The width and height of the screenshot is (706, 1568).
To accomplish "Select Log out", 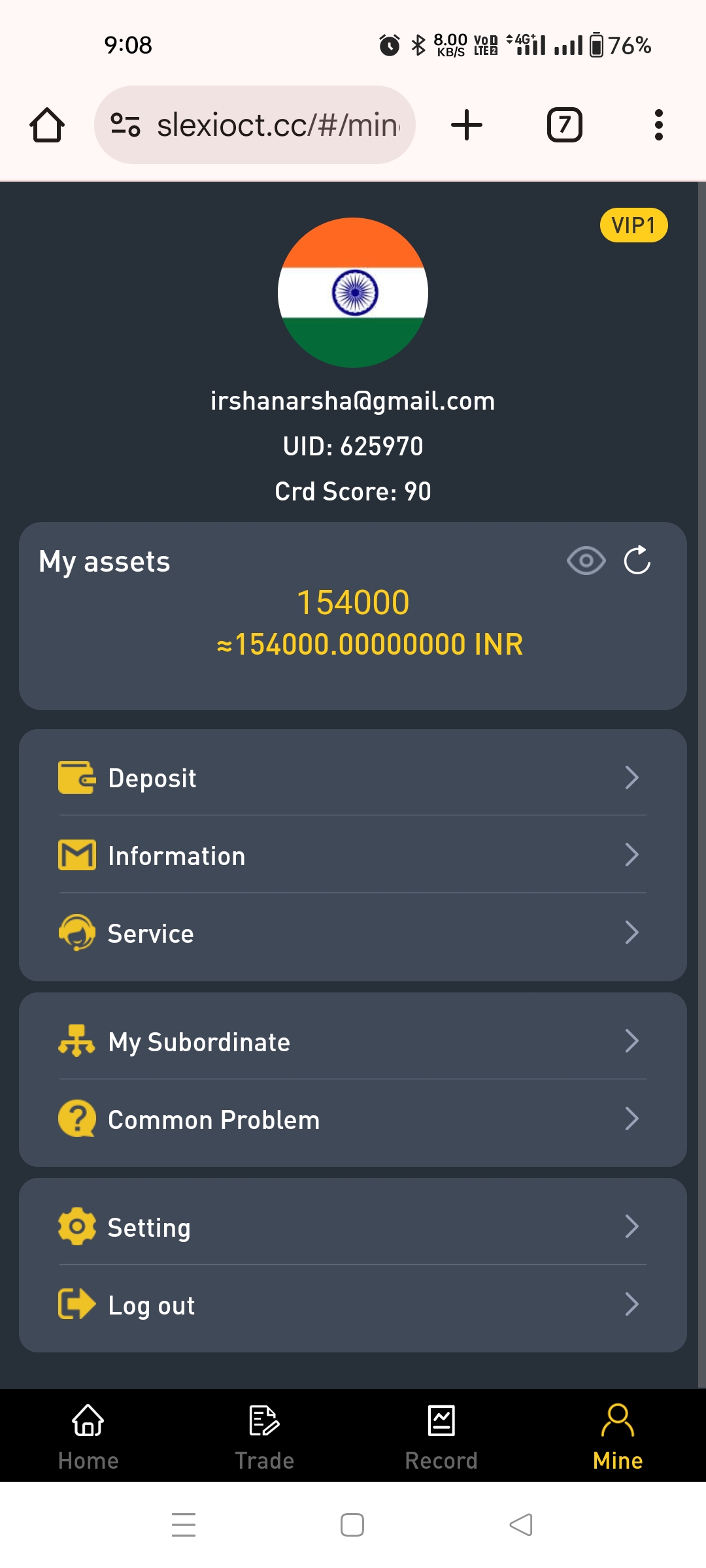I will [x=353, y=1305].
